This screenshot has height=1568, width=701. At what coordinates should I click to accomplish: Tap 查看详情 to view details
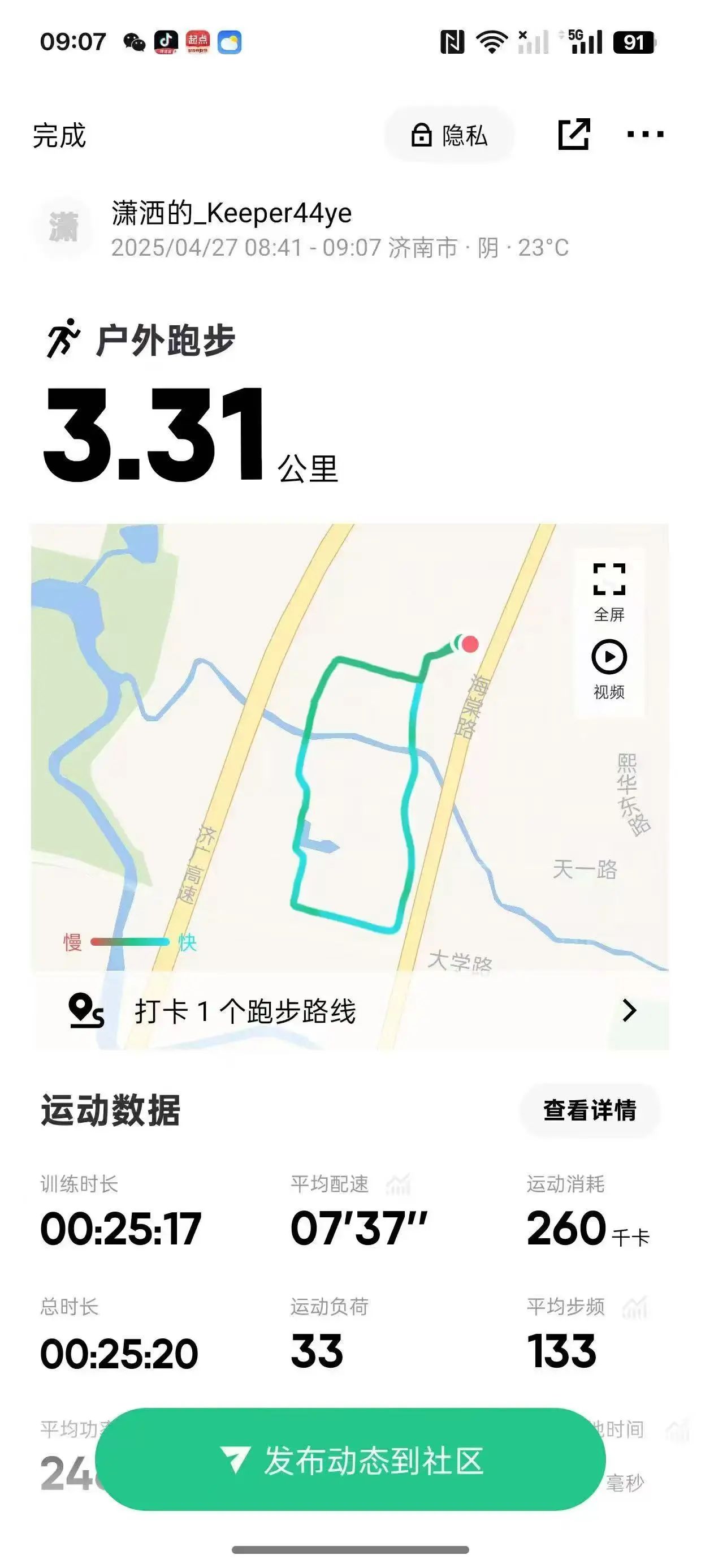click(x=589, y=1110)
